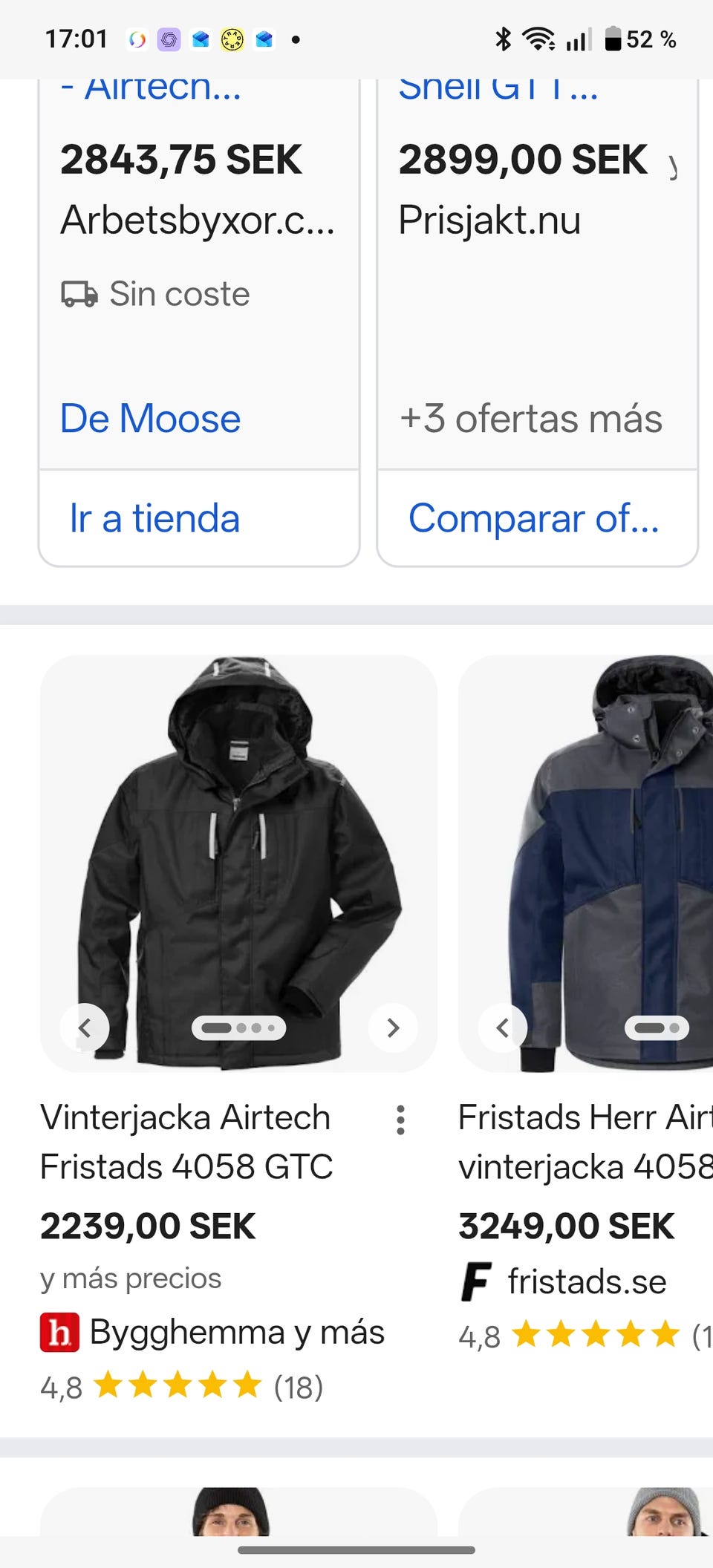Image resolution: width=713 pixels, height=1568 pixels.
Task: View the Fristads Herr Airtech vinterjacka product
Action: tap(585, 1142)
